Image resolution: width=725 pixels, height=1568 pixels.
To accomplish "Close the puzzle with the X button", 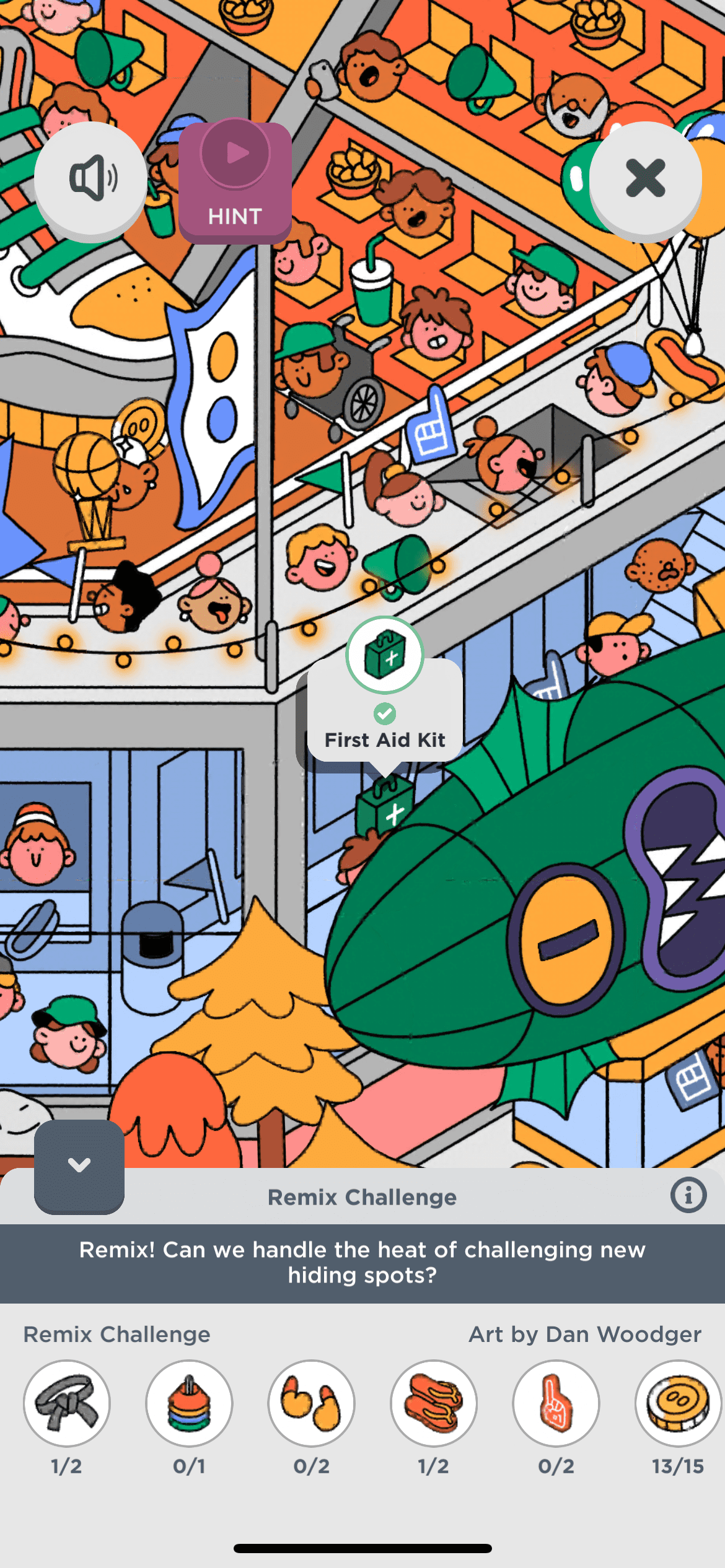I will 645,178.
